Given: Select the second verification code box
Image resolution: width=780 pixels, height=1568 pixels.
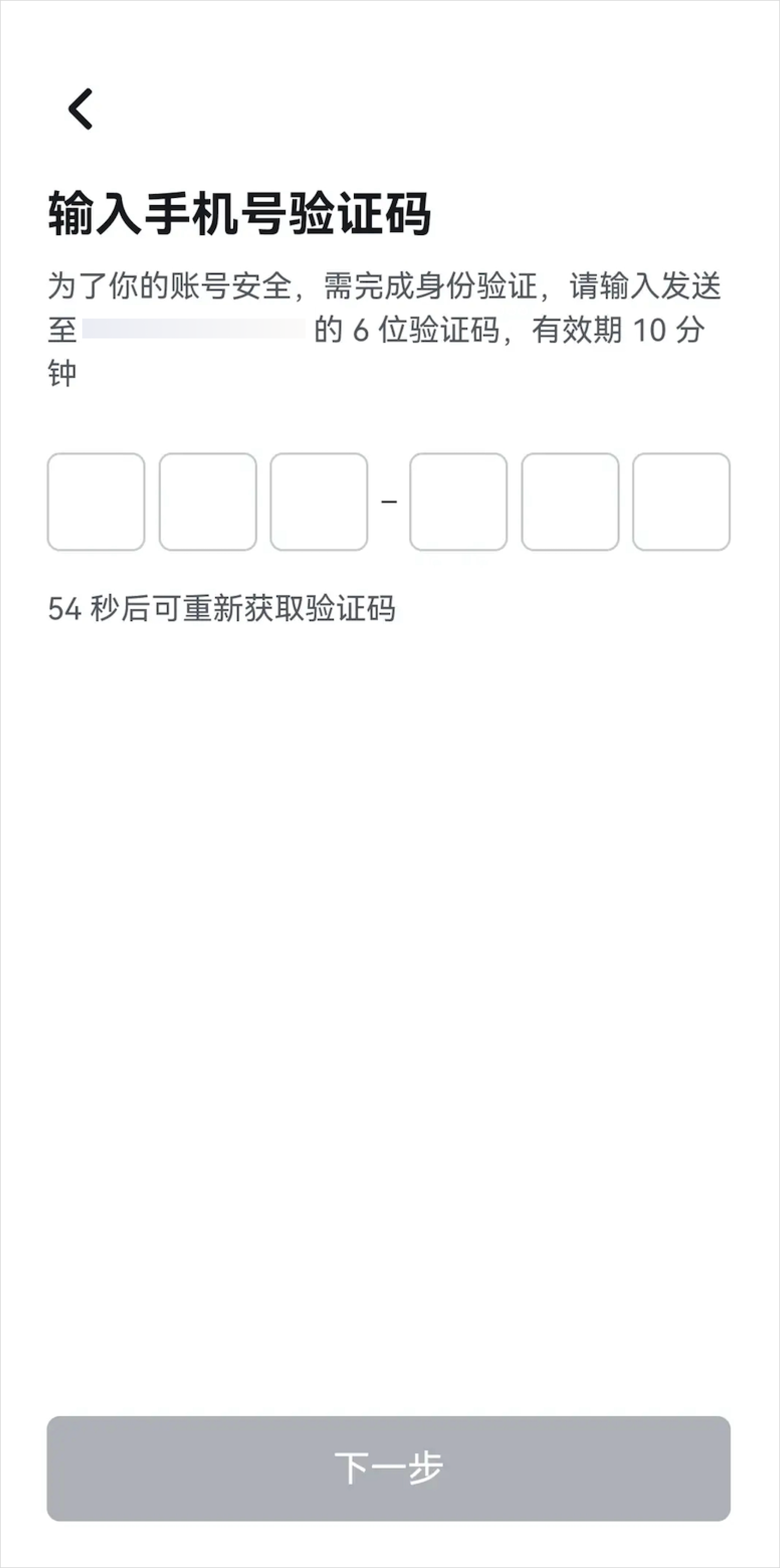Looking at the screenshot, I should (207, 502).
